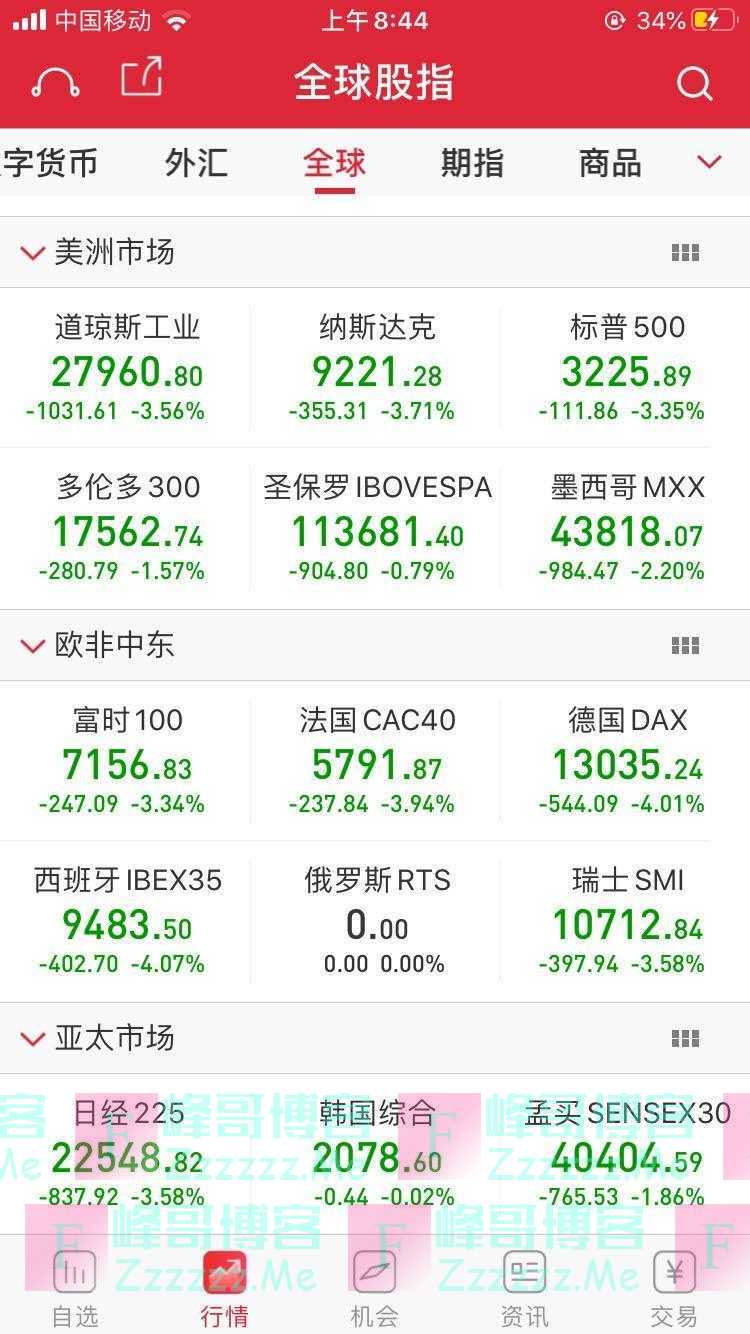Image resolution: width=750 pixels, height=1334 pixels.
Task: Share the global indices page
Action: 141,77
